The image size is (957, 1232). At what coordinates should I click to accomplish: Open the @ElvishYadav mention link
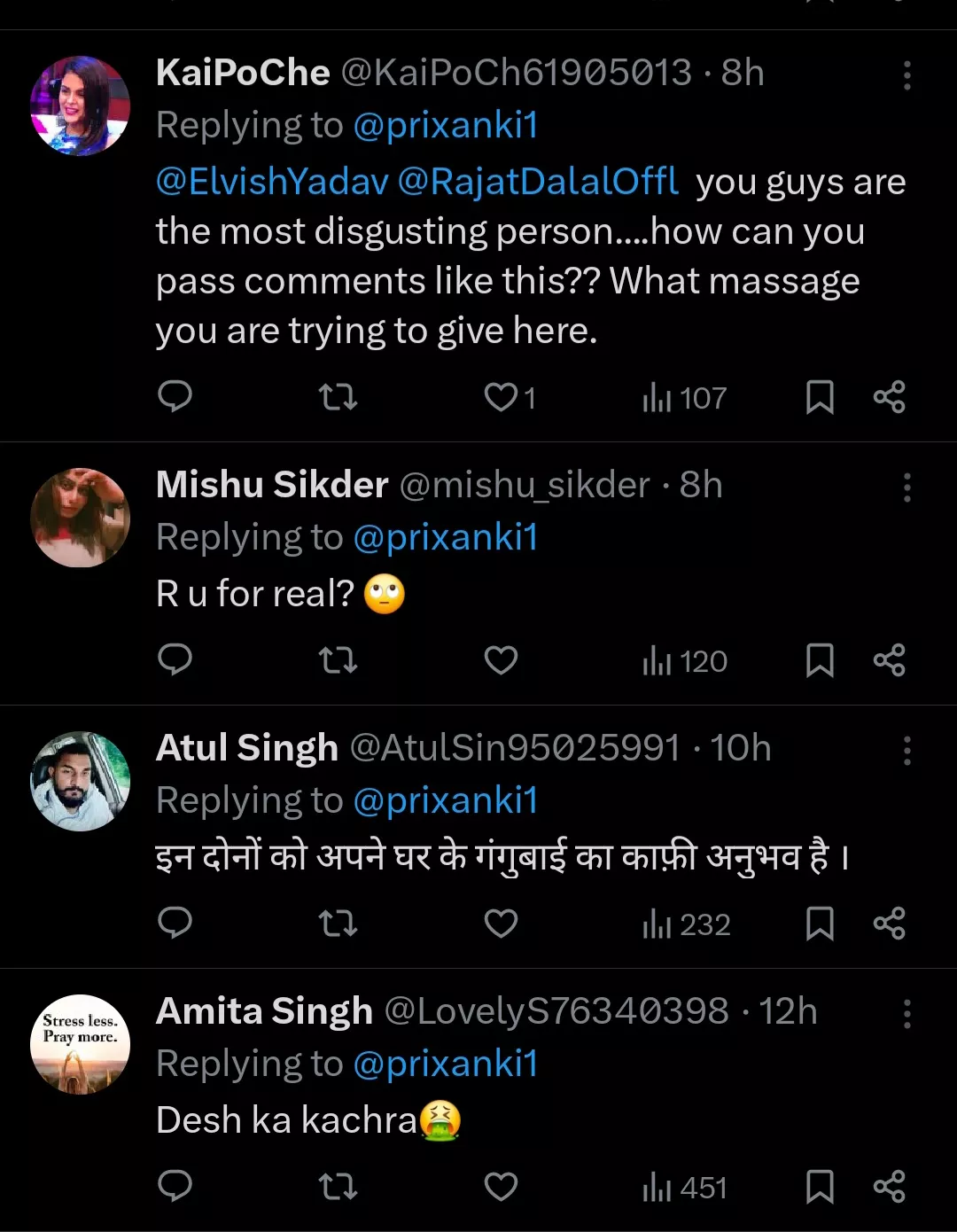272,182
